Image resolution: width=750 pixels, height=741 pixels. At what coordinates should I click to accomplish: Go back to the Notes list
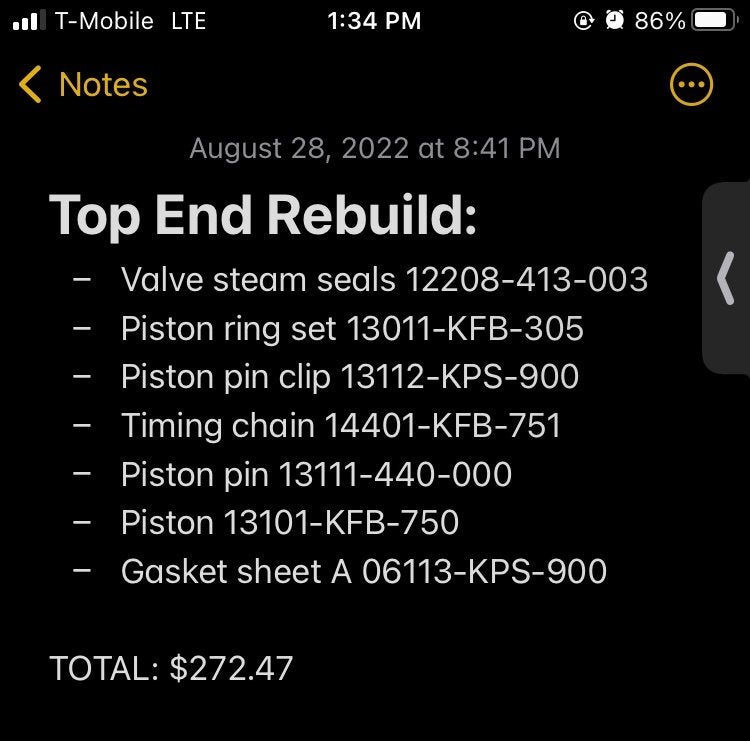[84, 85]
